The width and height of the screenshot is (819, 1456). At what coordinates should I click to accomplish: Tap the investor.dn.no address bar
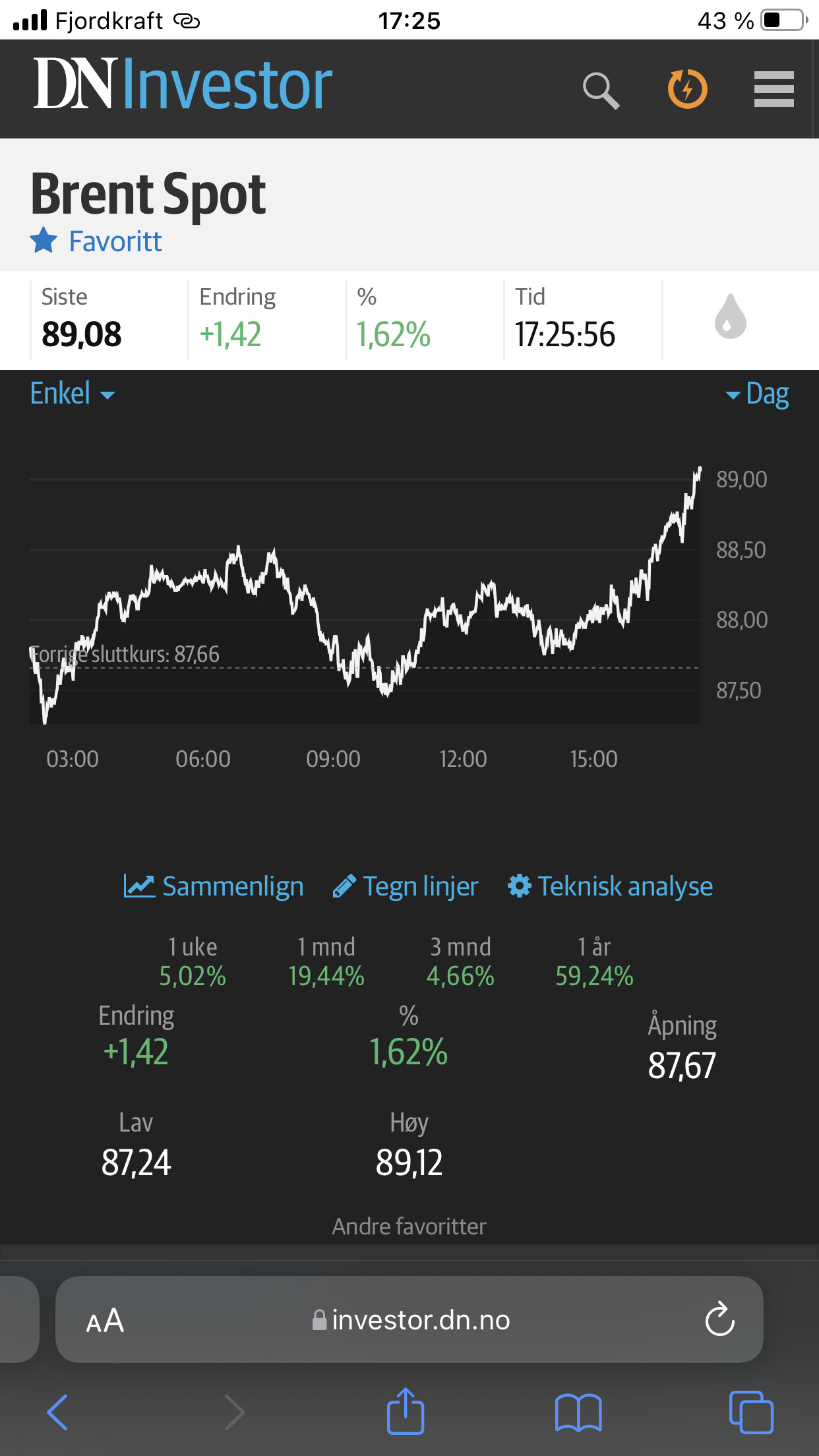409,1319
